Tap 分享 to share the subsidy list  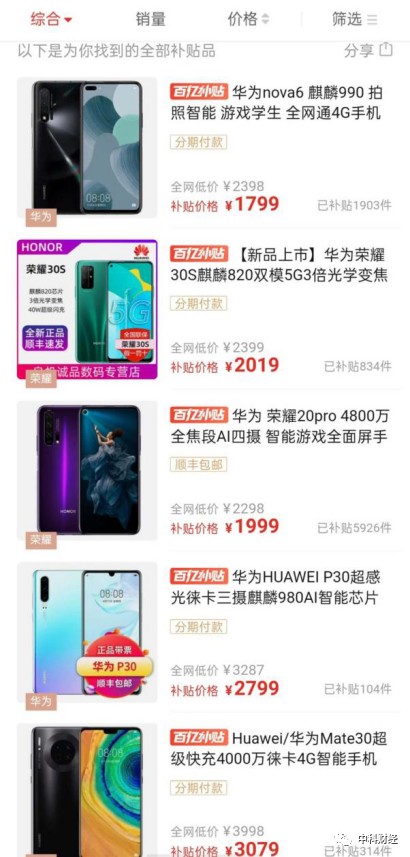click(x=368, y=51)
